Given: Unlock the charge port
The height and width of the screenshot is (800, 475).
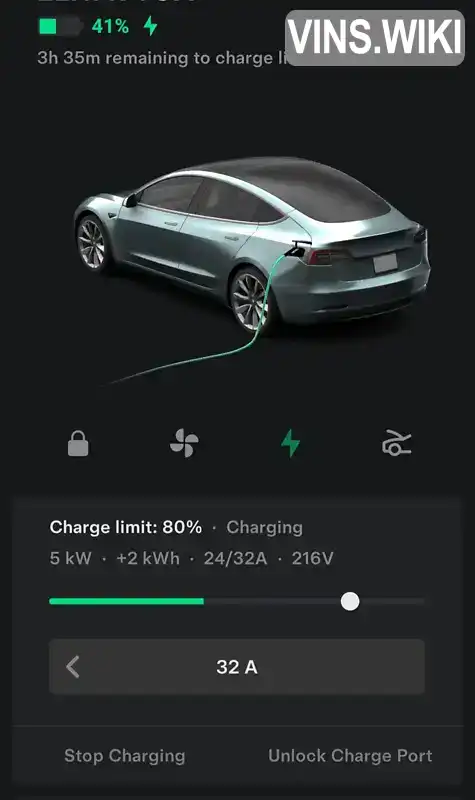Looking at the screenshot, I should tap(350, 756).
